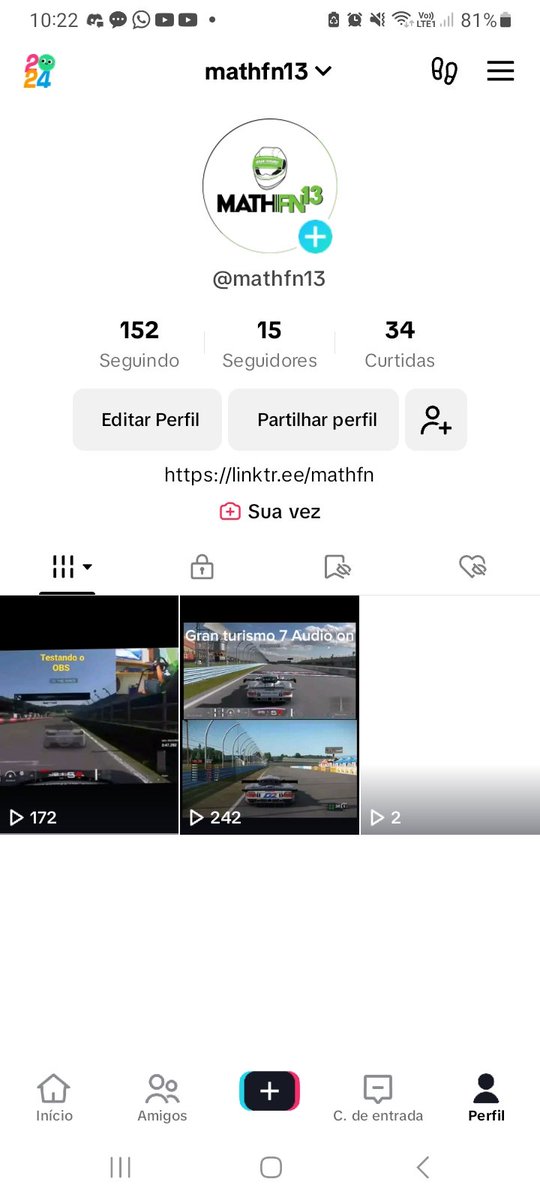Open the add friends icon button
The image size is (540, 1200).
[x=436, y=420]
